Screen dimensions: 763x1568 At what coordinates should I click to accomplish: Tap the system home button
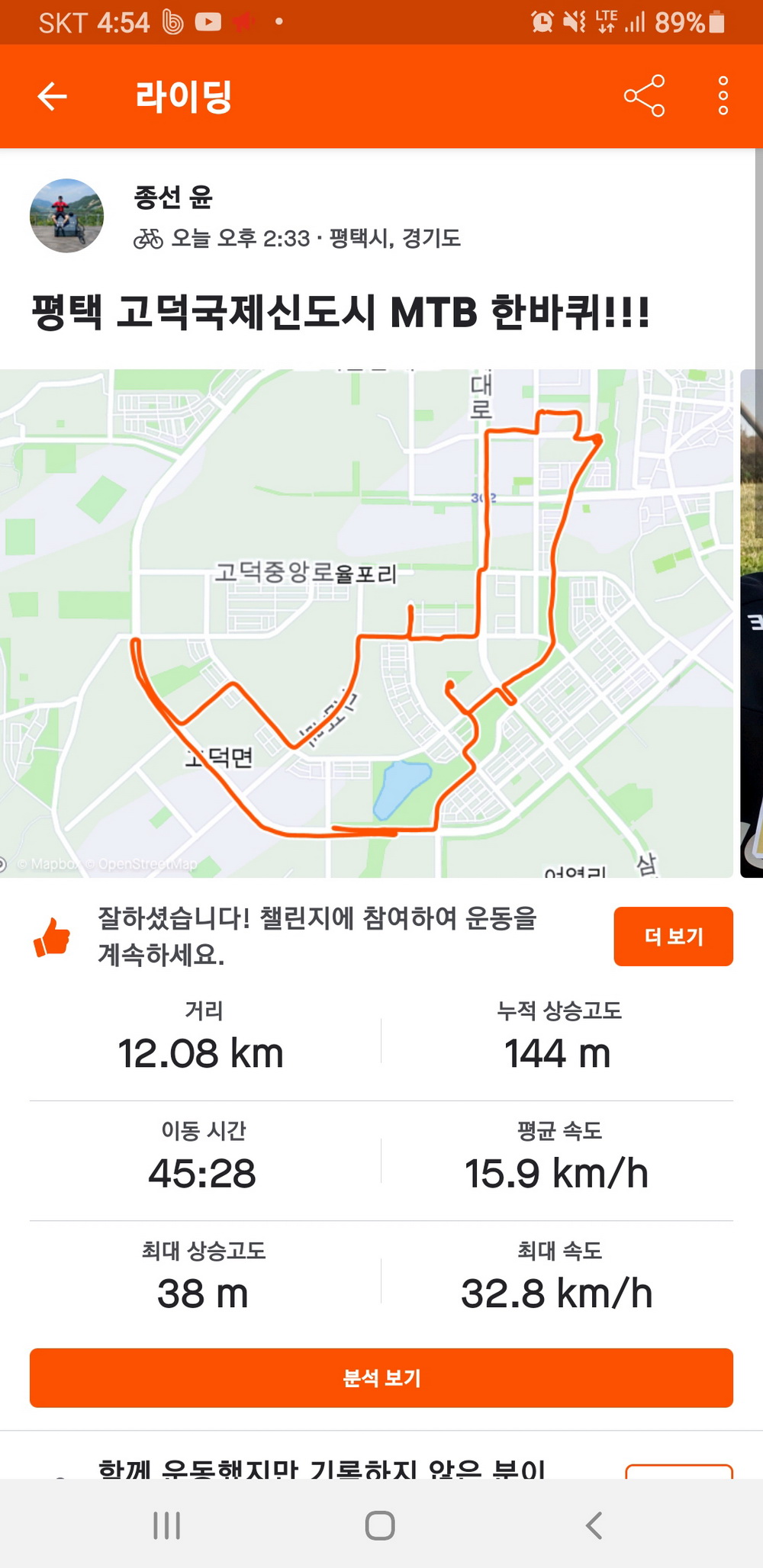380,1525
